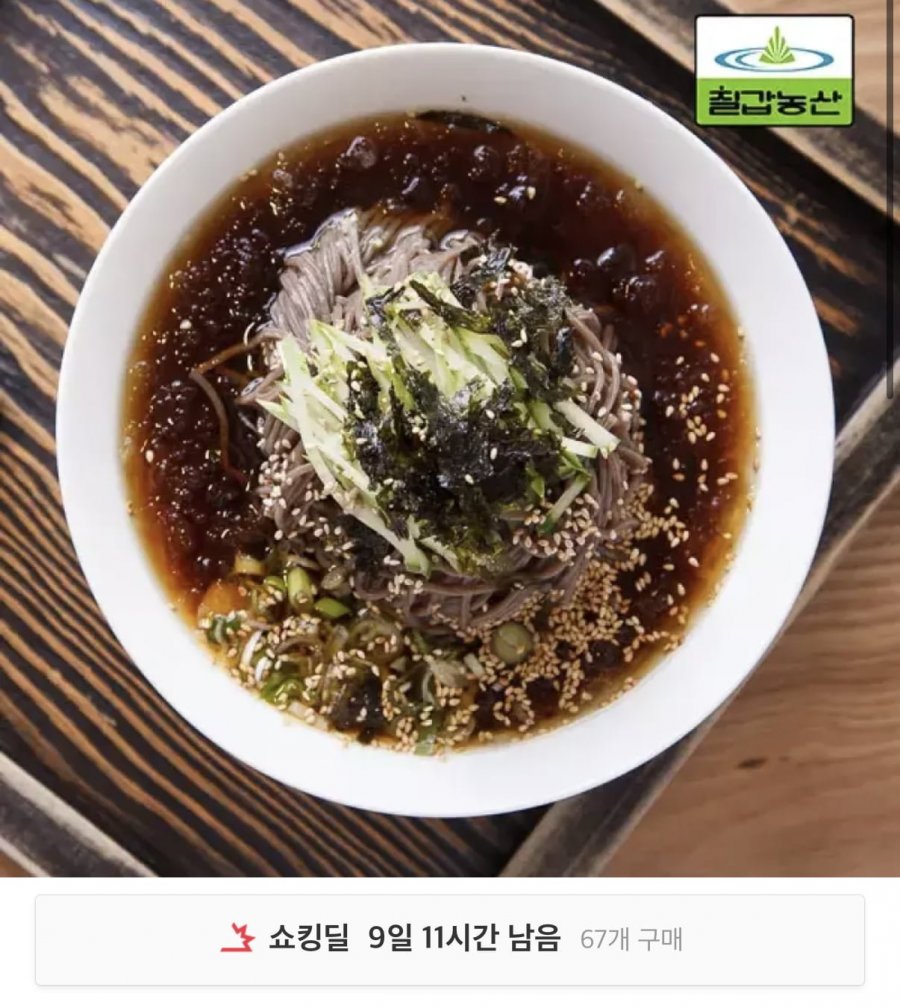The width and height of the screenshot is (900, 1008).
Task: Tap the blue ripple graphic inside the brand badge
Action: tap(745, 58)
